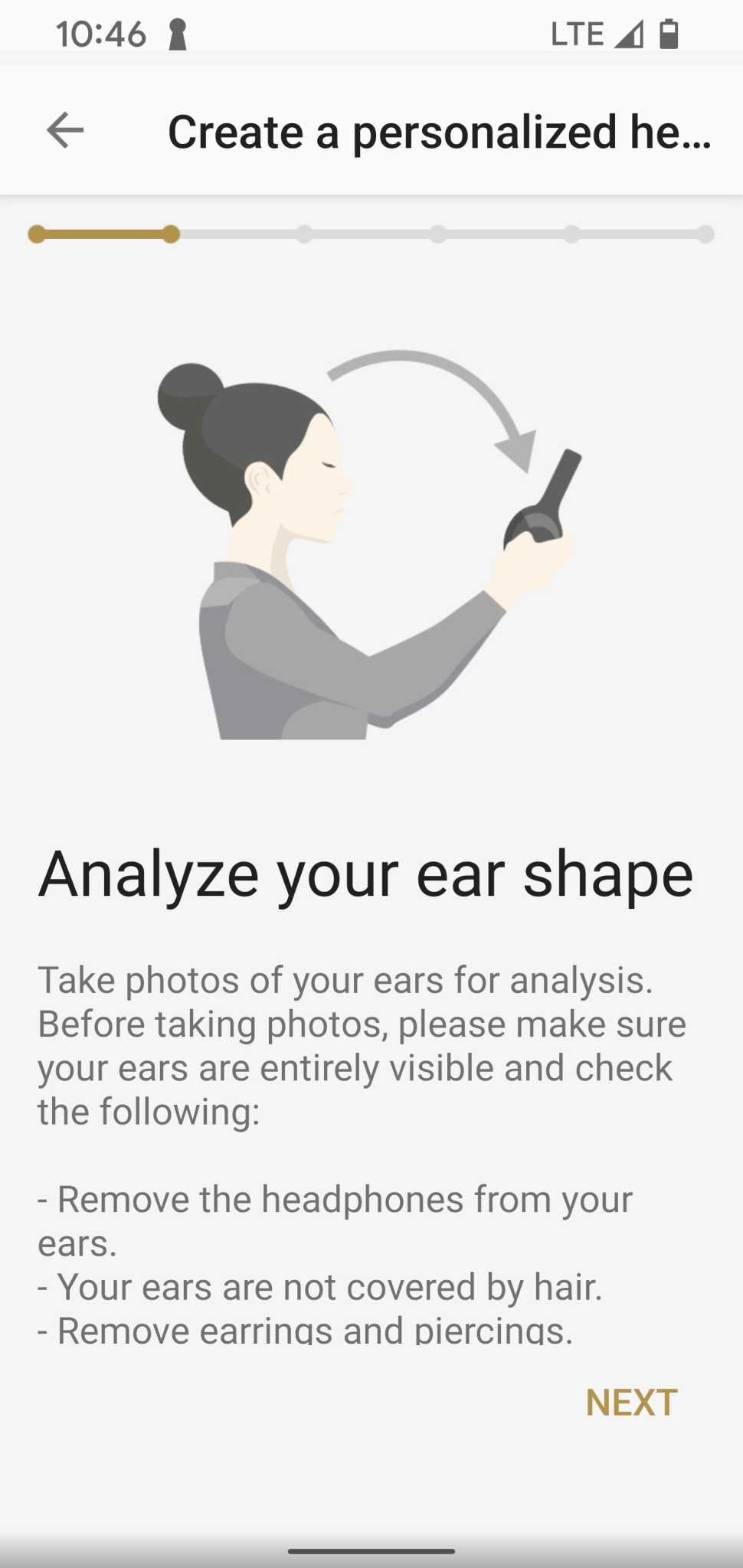The width and height of the screenshot is (743, 1568).
Task: Select the second progress step dot
Action: [x=172, y=235]
